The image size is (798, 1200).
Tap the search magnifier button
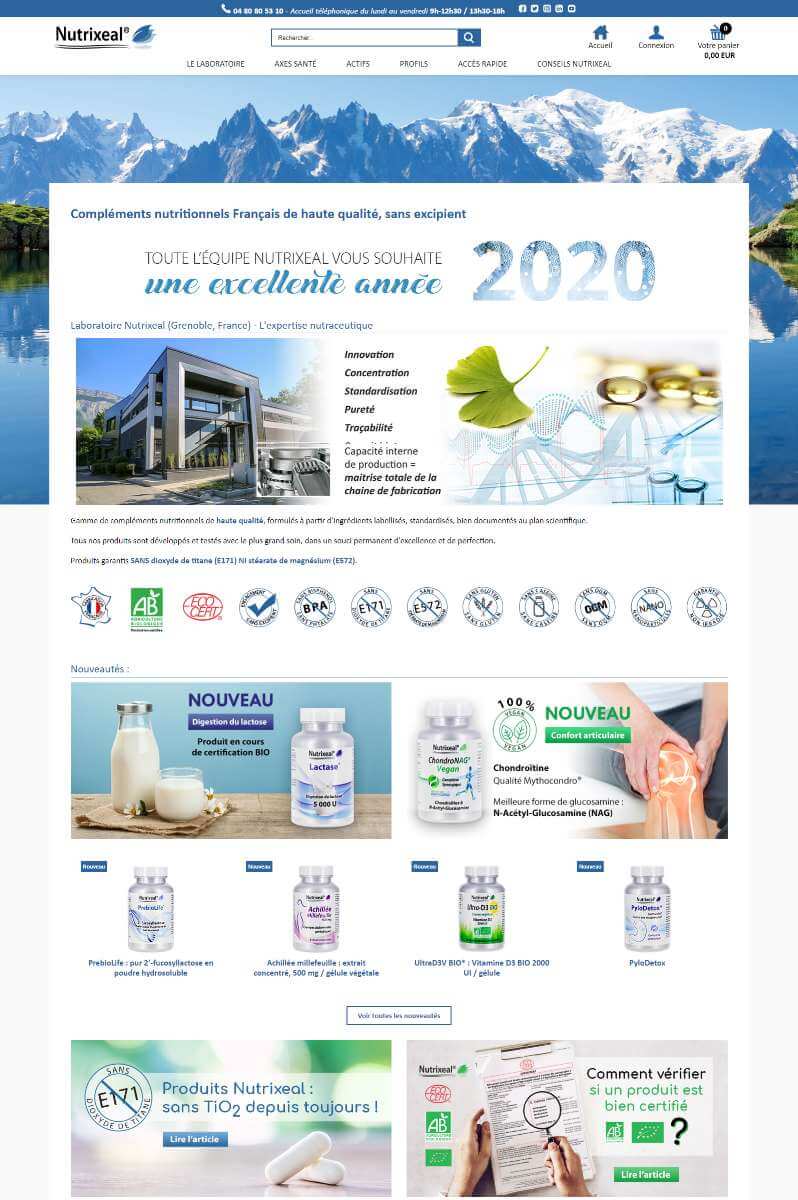click(x=469, y=38)
